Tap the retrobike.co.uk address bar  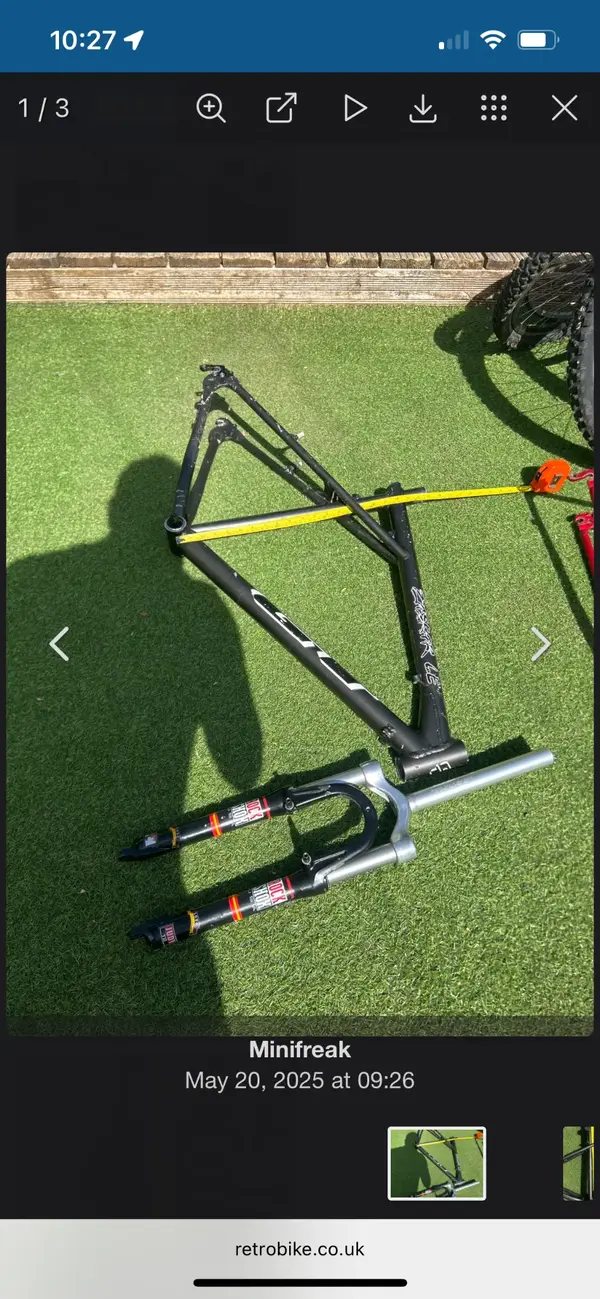coord(300,1249)
